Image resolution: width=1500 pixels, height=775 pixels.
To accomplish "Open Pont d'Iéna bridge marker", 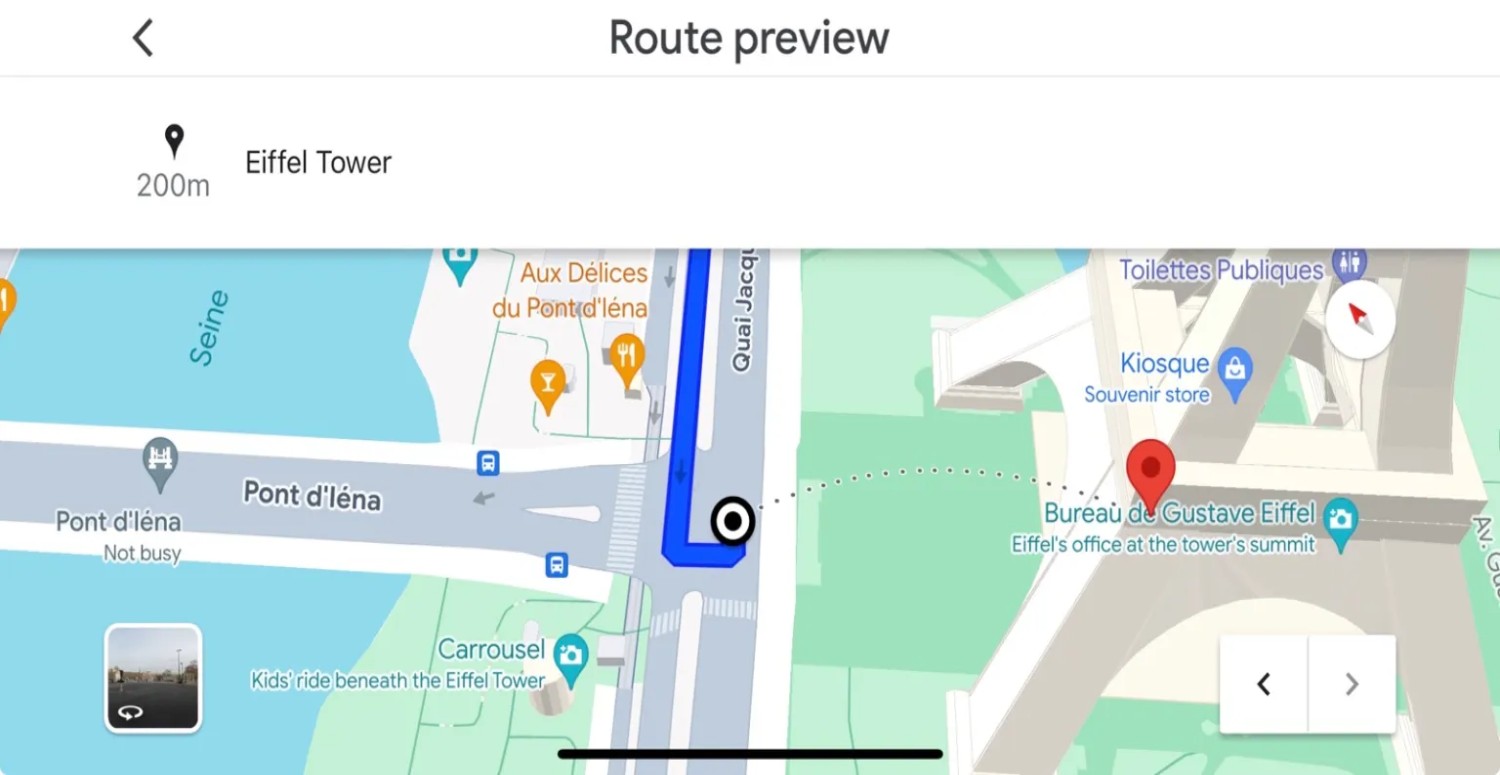I will tap(160, 460).
